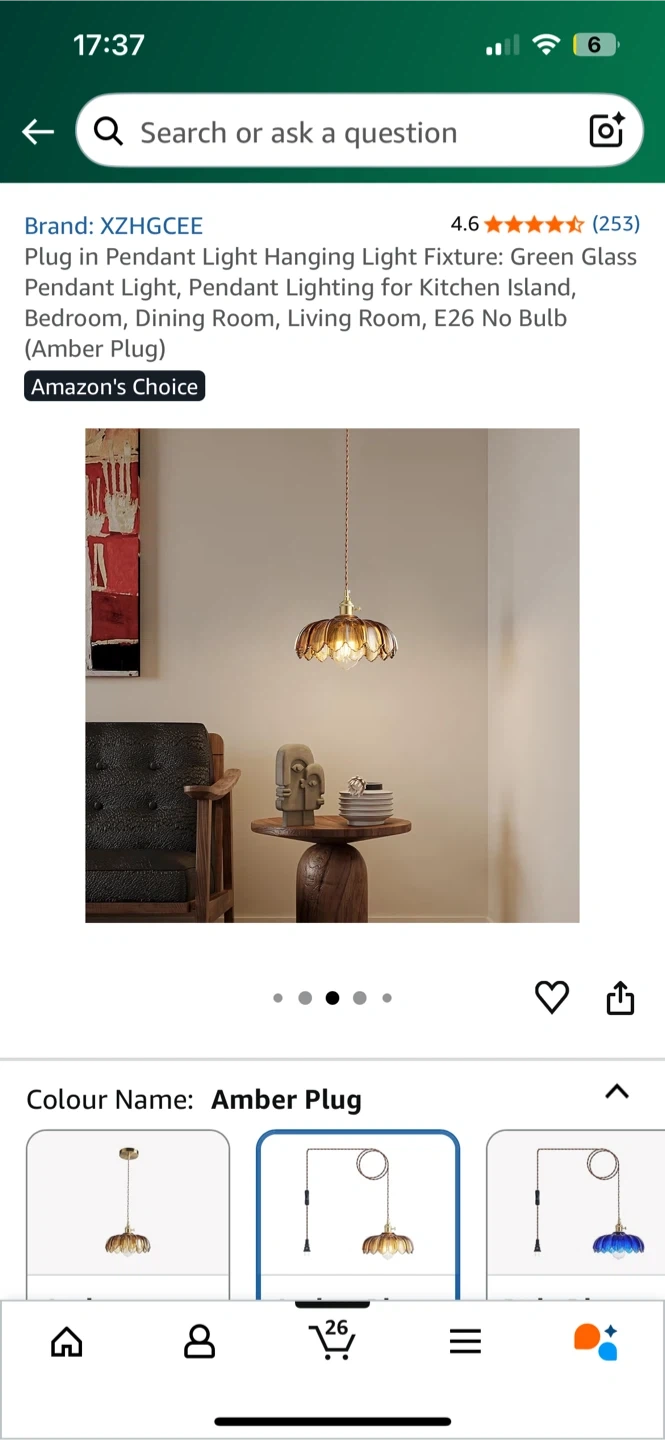Screen dimensions: 665x1440
Task: View the 253 customer ratings
Action: pyautogui.click(x=616, y=224)
